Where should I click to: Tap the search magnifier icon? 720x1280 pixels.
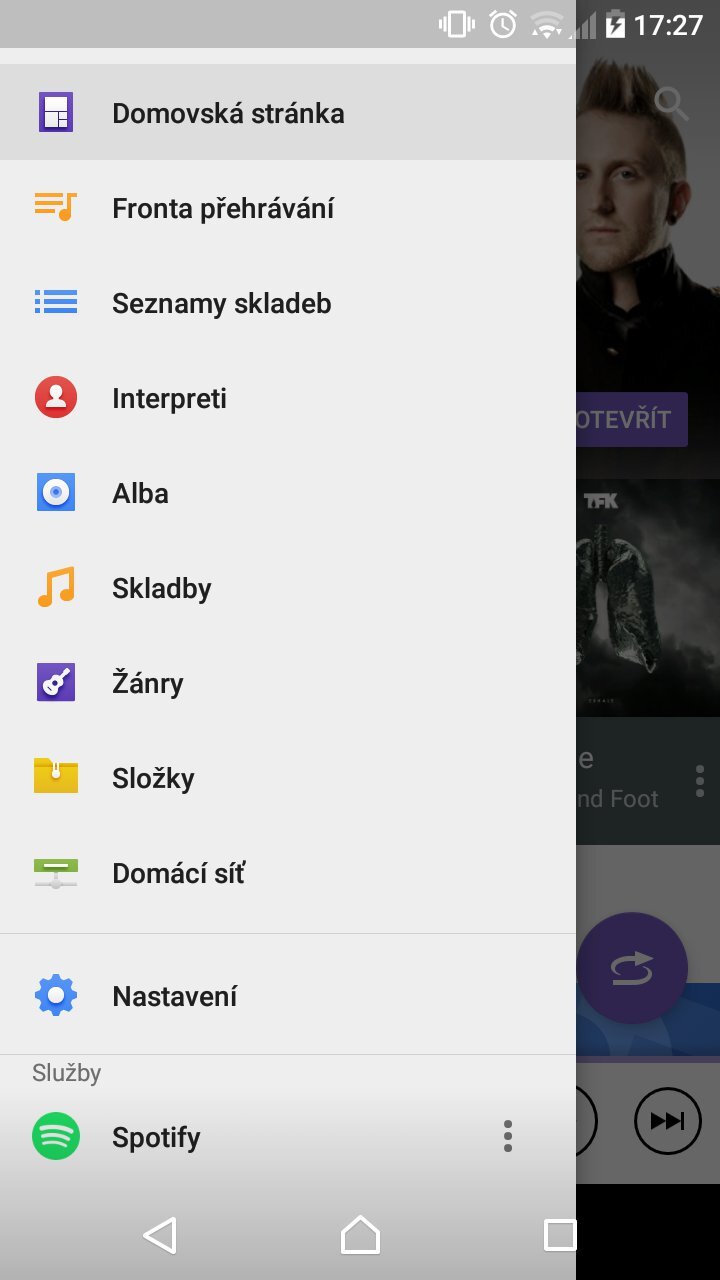671,103
